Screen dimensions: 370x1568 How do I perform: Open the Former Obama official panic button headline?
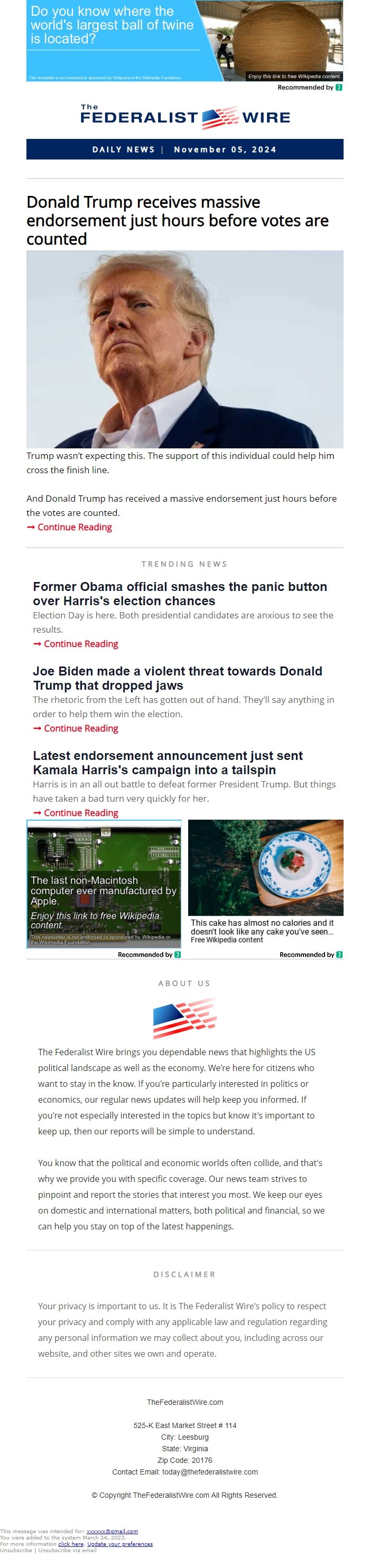(x=179, y=594)
